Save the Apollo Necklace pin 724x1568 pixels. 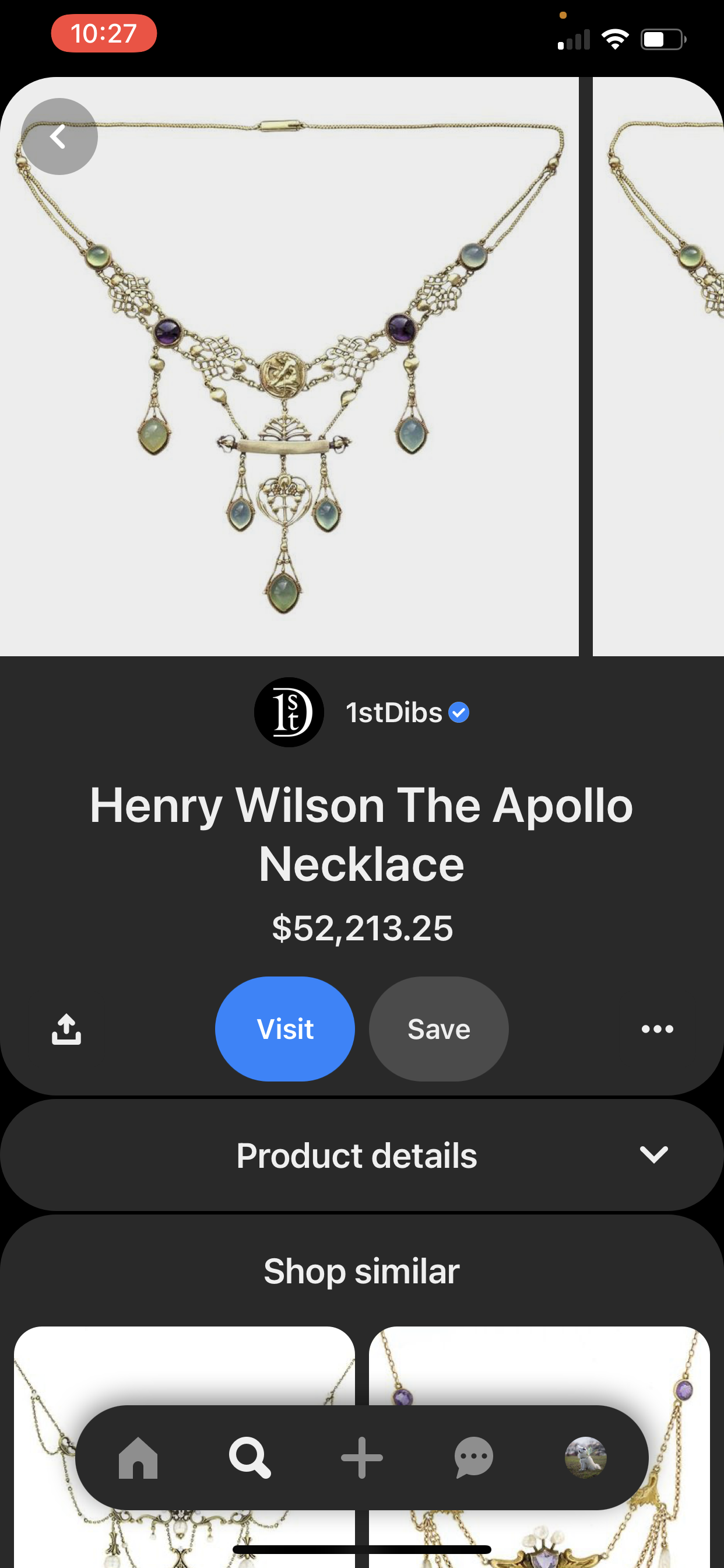[x=439, y=1028]
